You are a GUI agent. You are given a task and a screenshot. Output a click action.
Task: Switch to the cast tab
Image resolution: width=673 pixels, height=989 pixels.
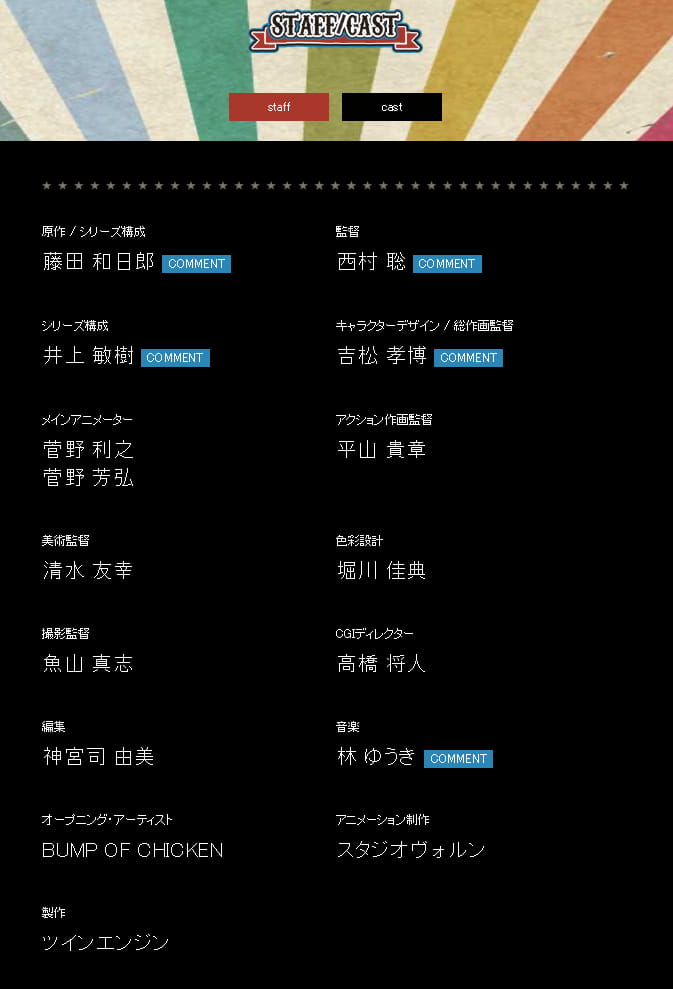pos(391,107)
